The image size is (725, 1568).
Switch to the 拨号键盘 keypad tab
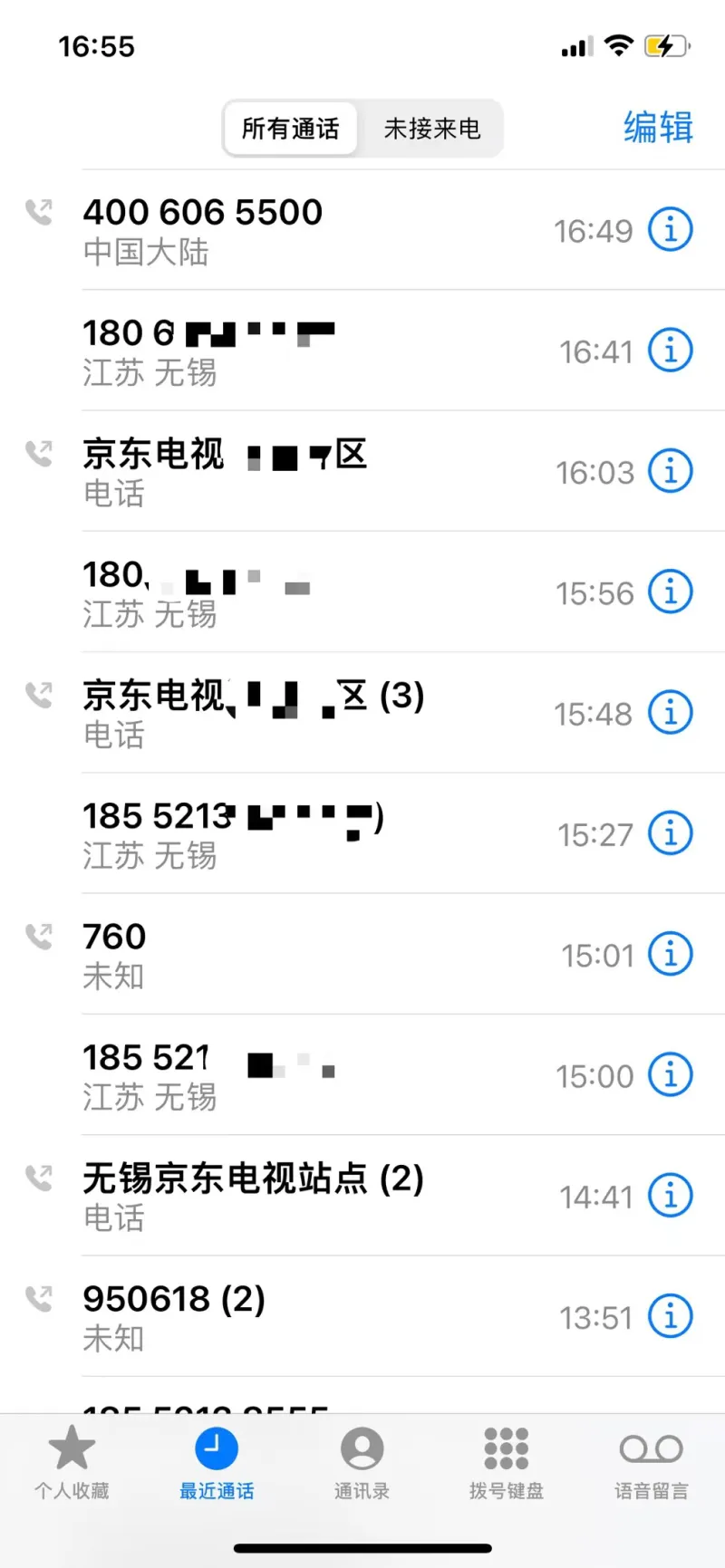(506, 1462)
